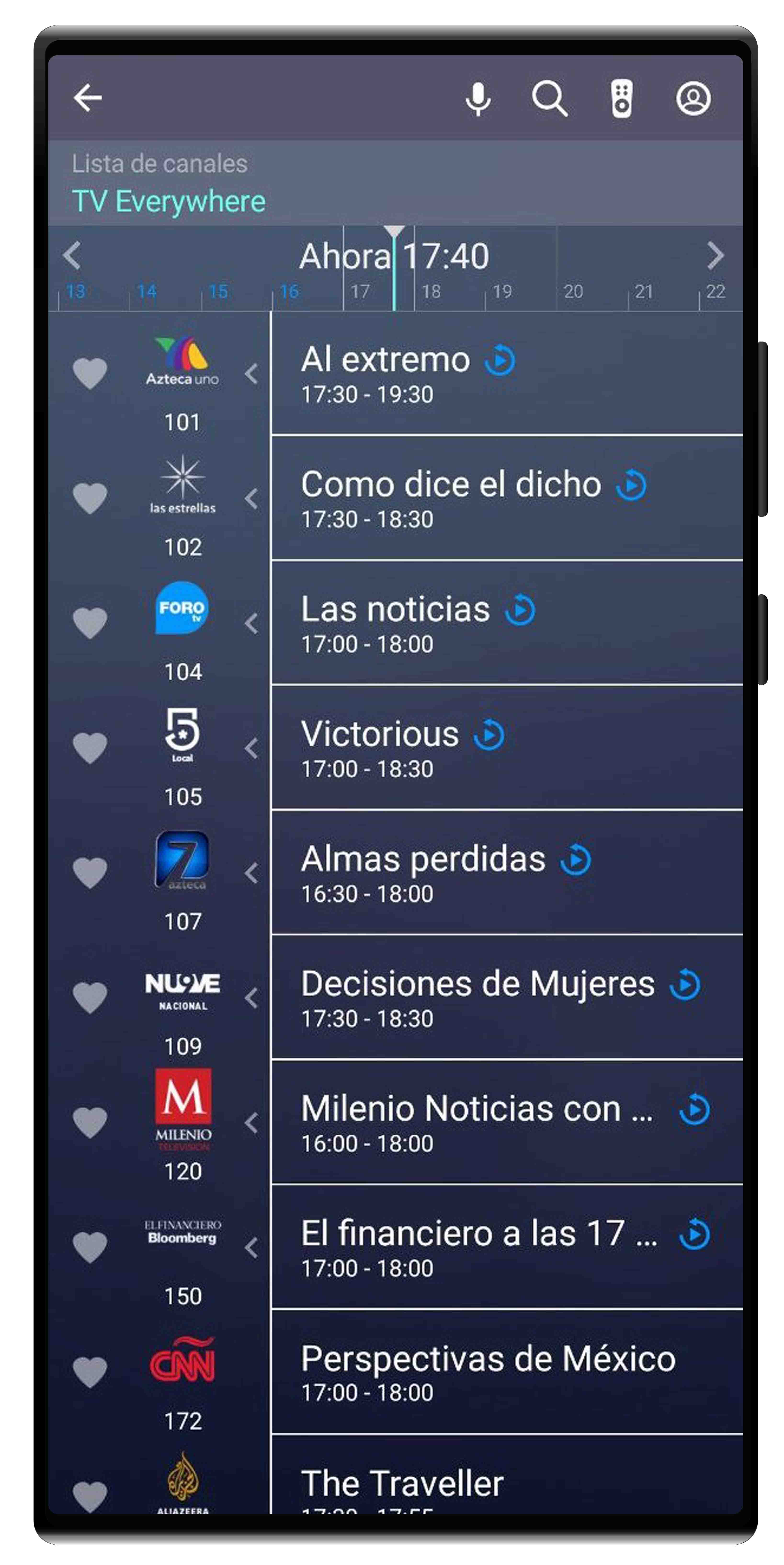Open the remote control icon

click(x=621, y=99)
